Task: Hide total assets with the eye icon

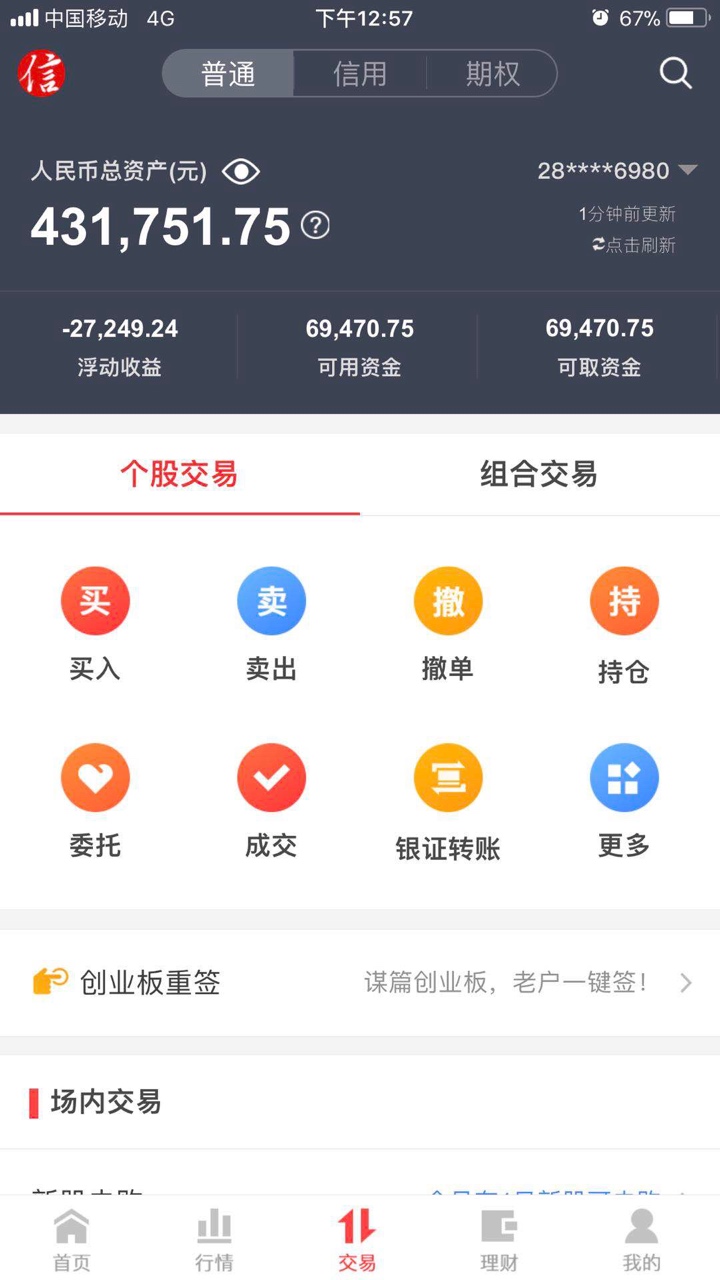Action: coord(241,172)
